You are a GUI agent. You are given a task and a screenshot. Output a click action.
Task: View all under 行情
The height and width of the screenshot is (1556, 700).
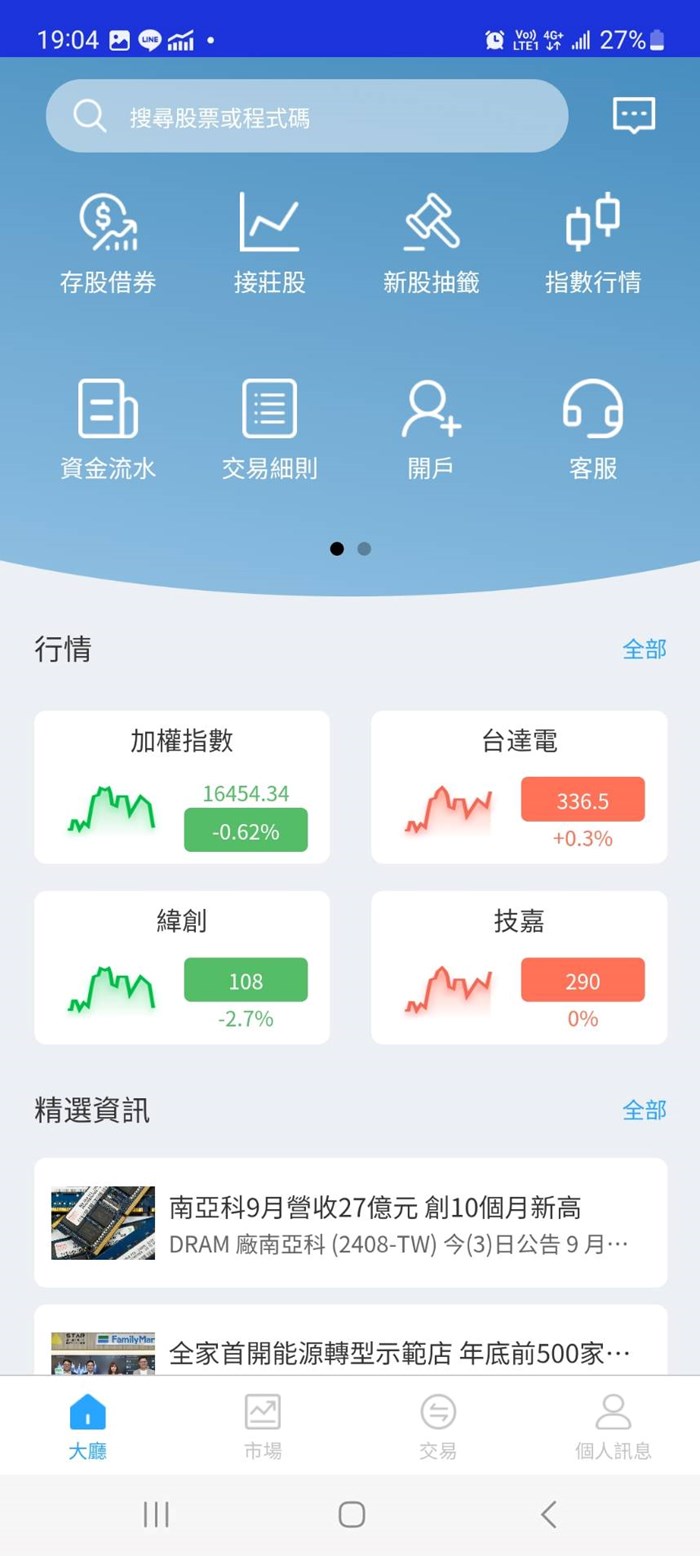click(x=644, y=649)
